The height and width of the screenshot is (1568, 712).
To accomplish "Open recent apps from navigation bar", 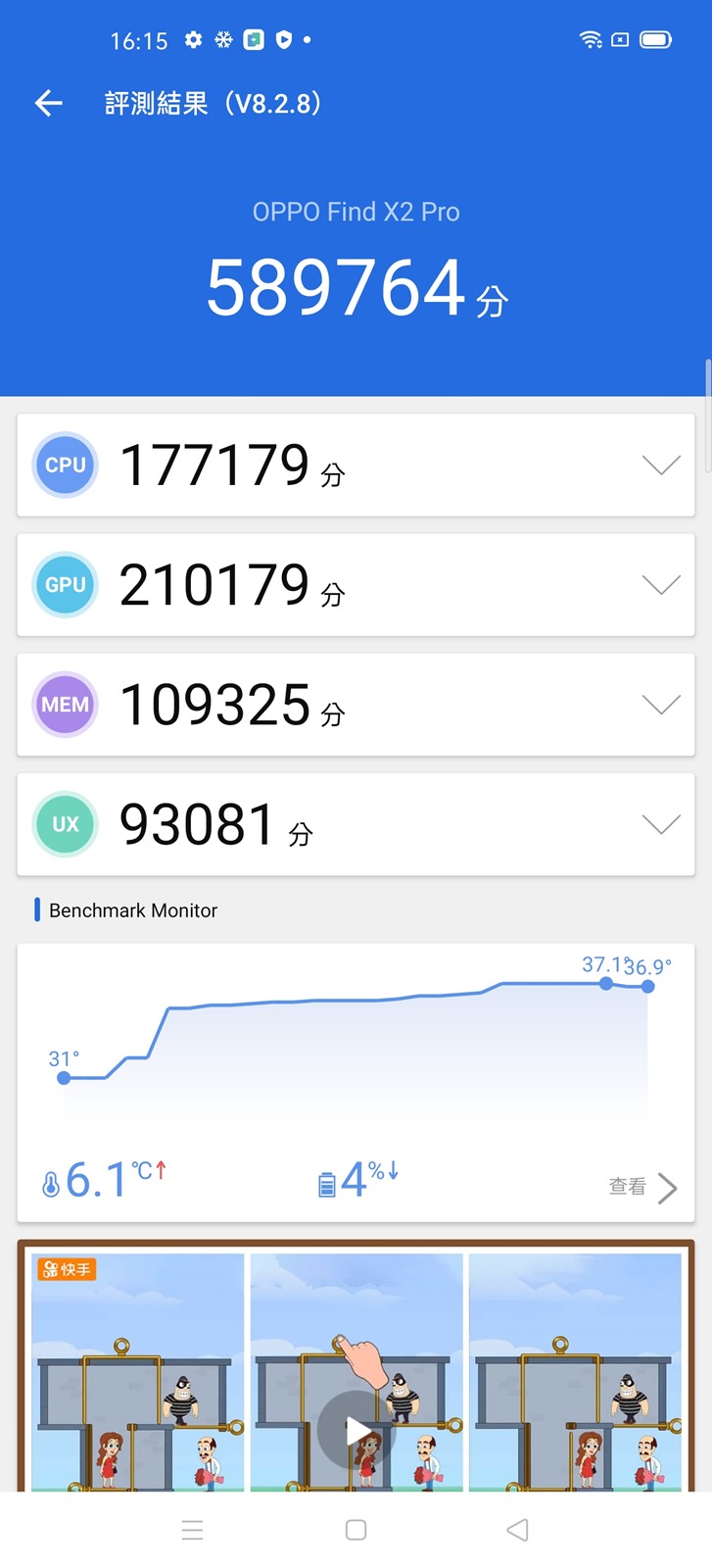I will pos(193,1530).
